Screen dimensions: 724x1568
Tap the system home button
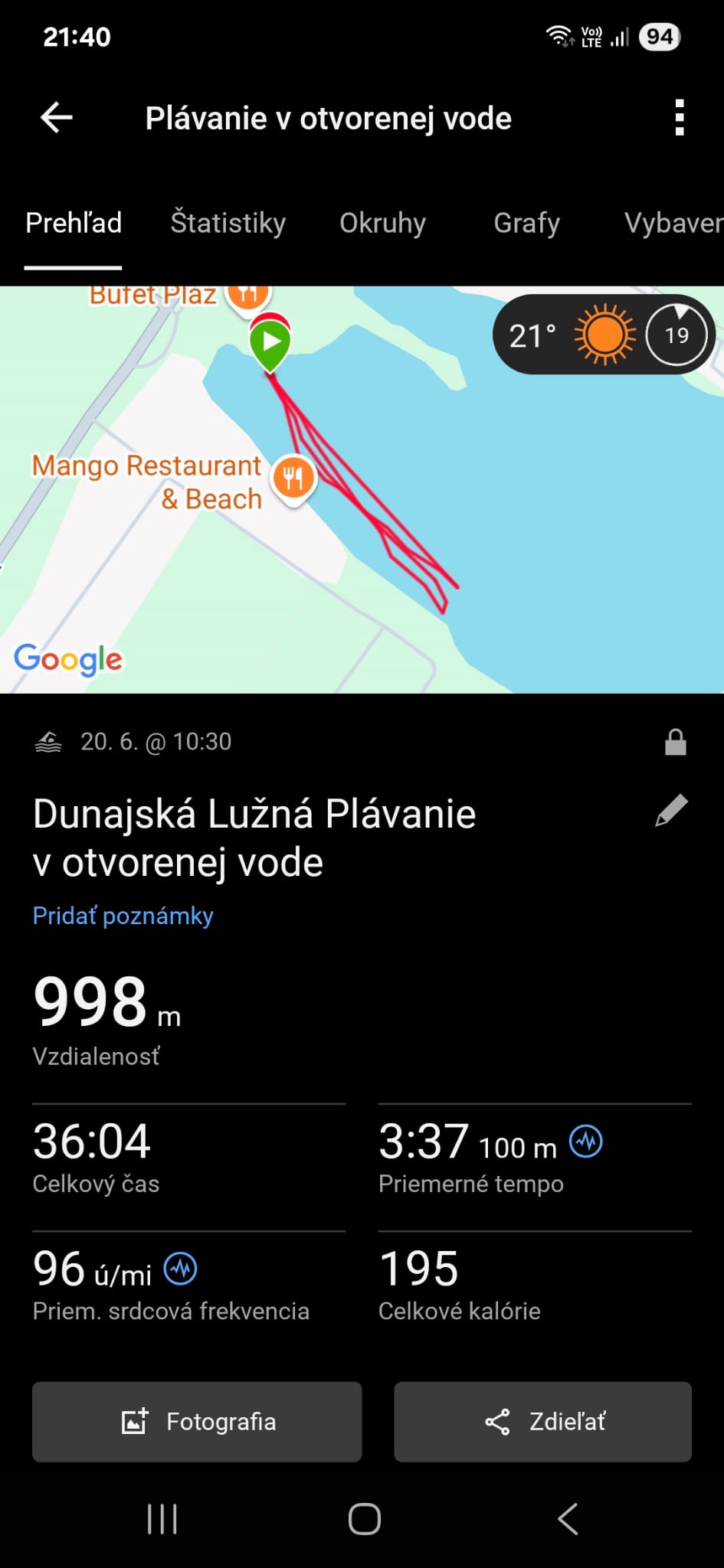click(364, 1520)
